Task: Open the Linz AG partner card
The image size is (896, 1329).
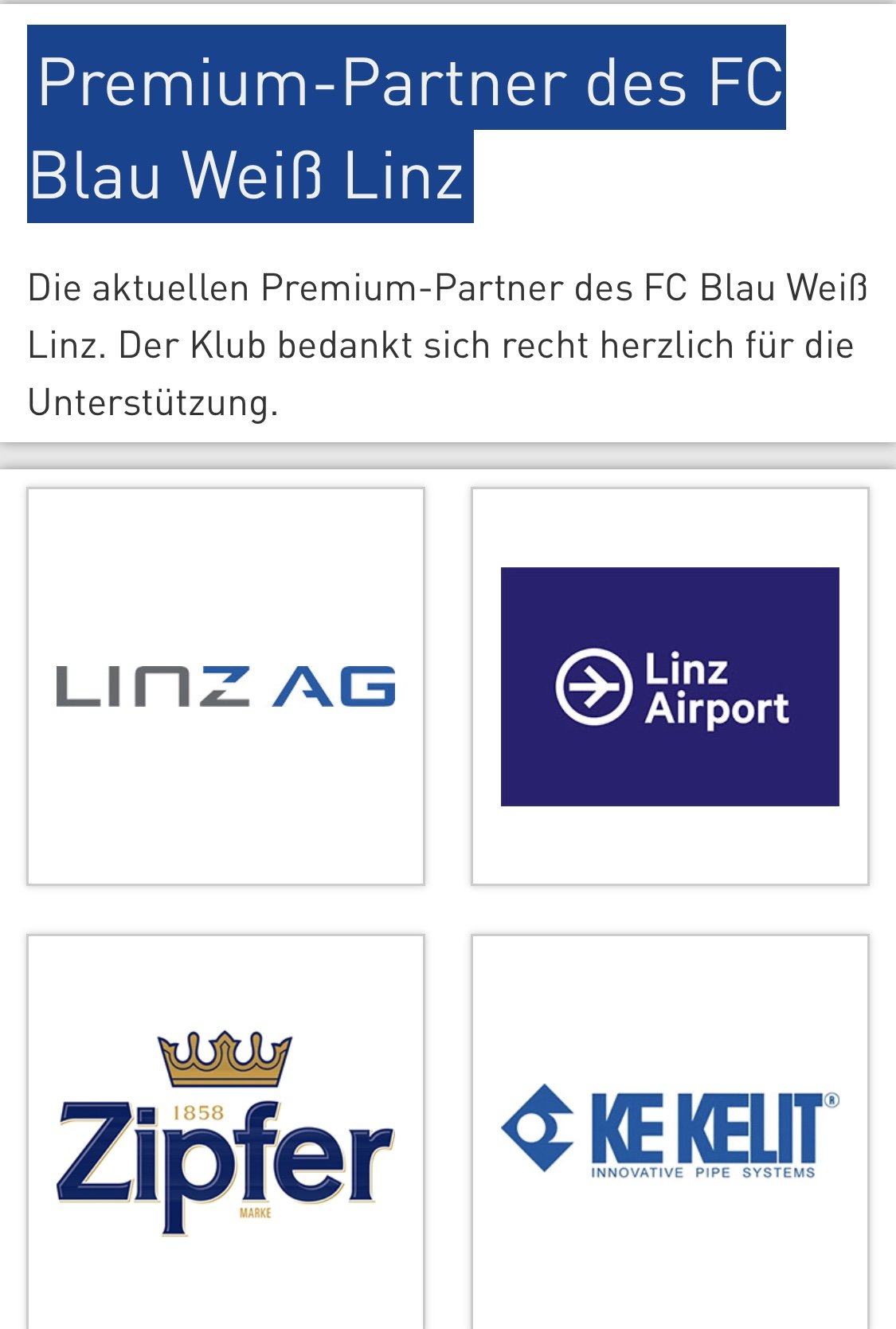Action: coord(225,686)
